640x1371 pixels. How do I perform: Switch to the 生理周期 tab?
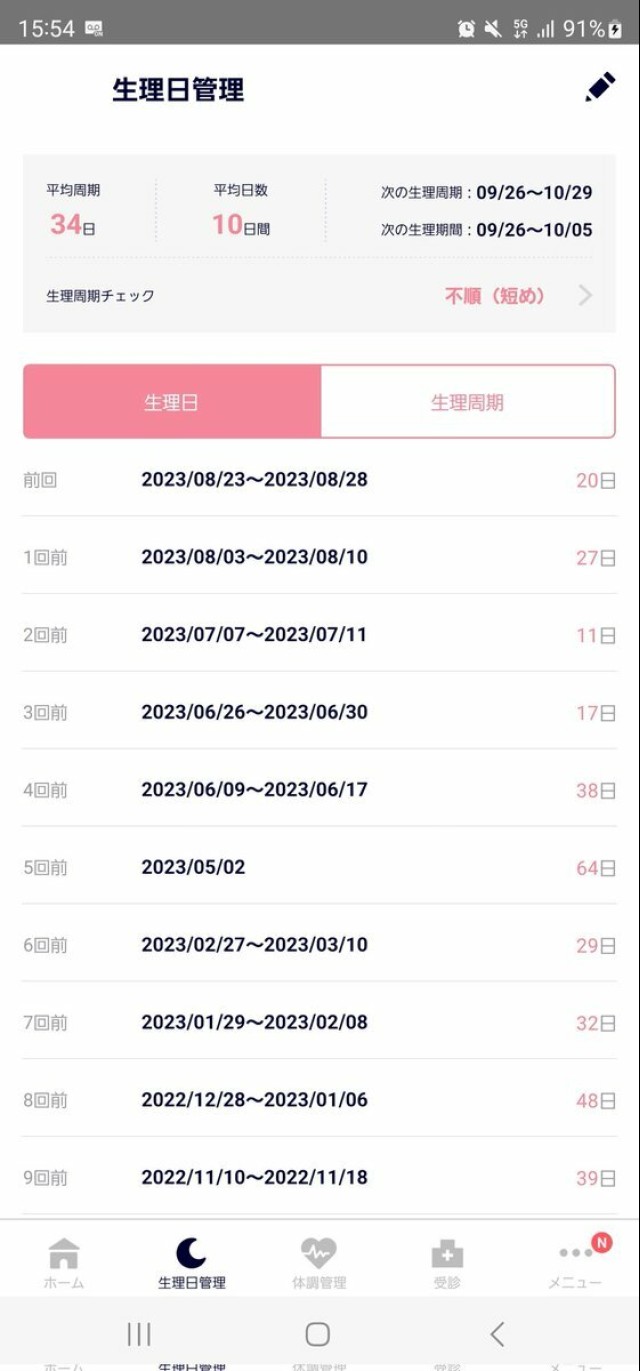[467, 402]
